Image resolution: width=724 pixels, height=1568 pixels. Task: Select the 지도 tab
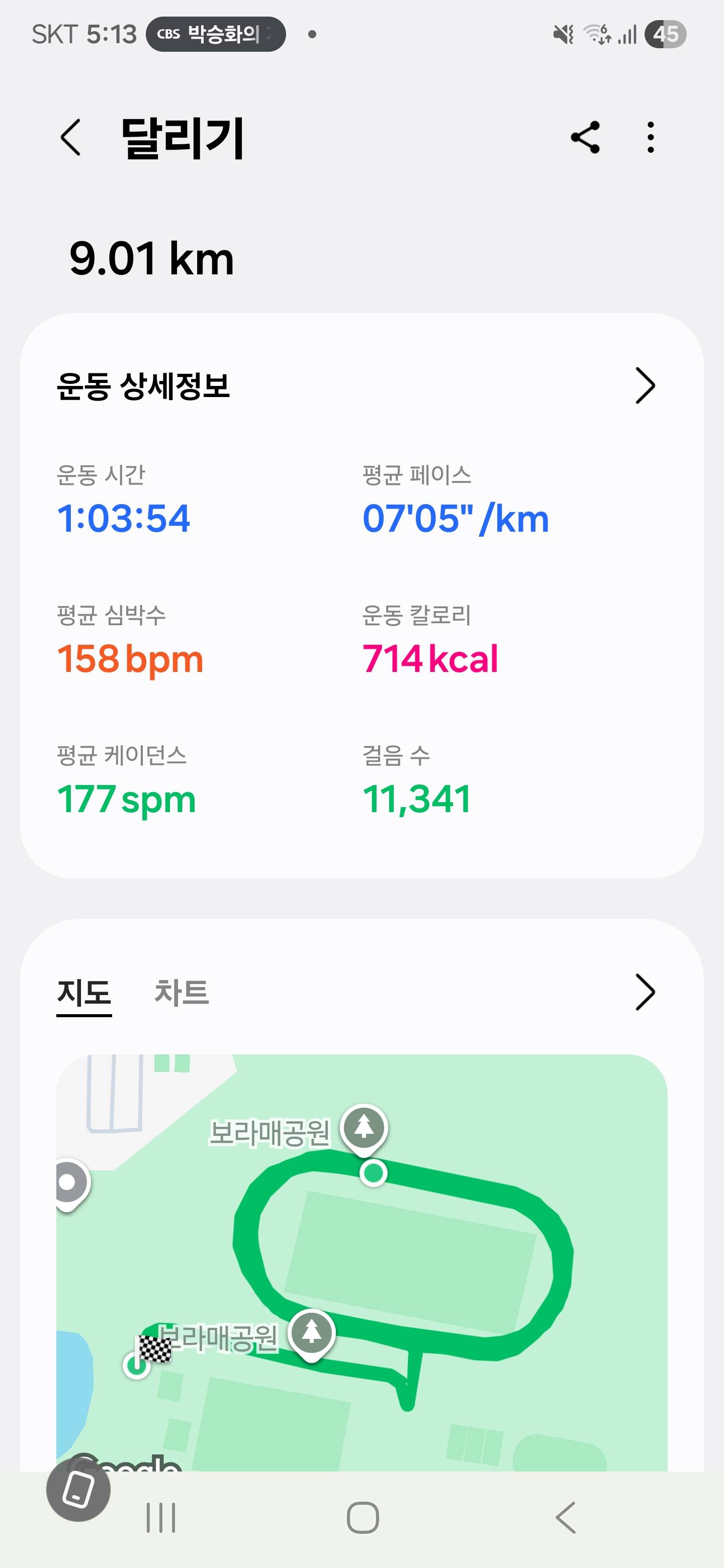click(x=84, y=992)
